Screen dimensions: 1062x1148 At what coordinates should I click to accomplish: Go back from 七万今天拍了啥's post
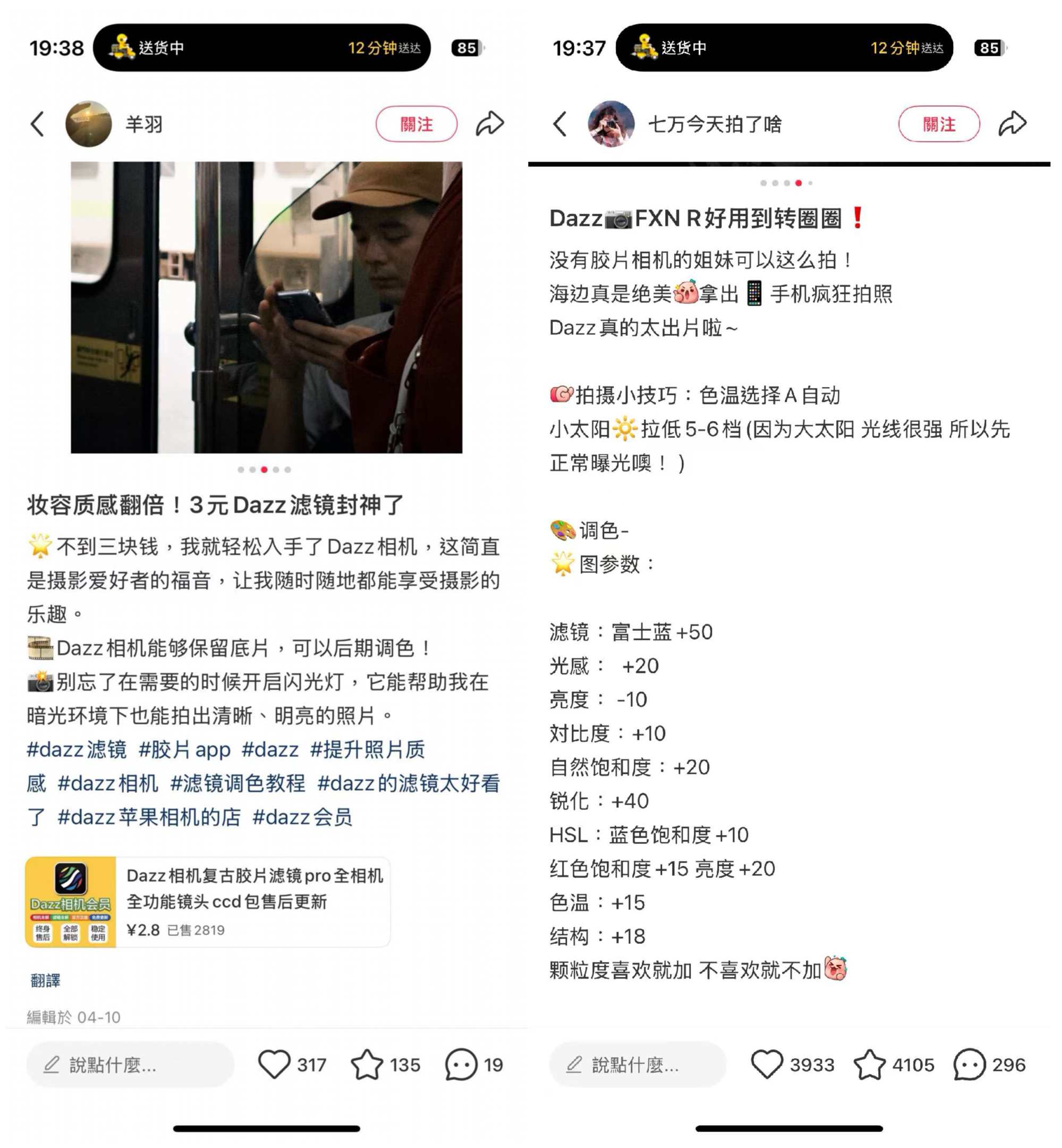(x=560, y=124)
